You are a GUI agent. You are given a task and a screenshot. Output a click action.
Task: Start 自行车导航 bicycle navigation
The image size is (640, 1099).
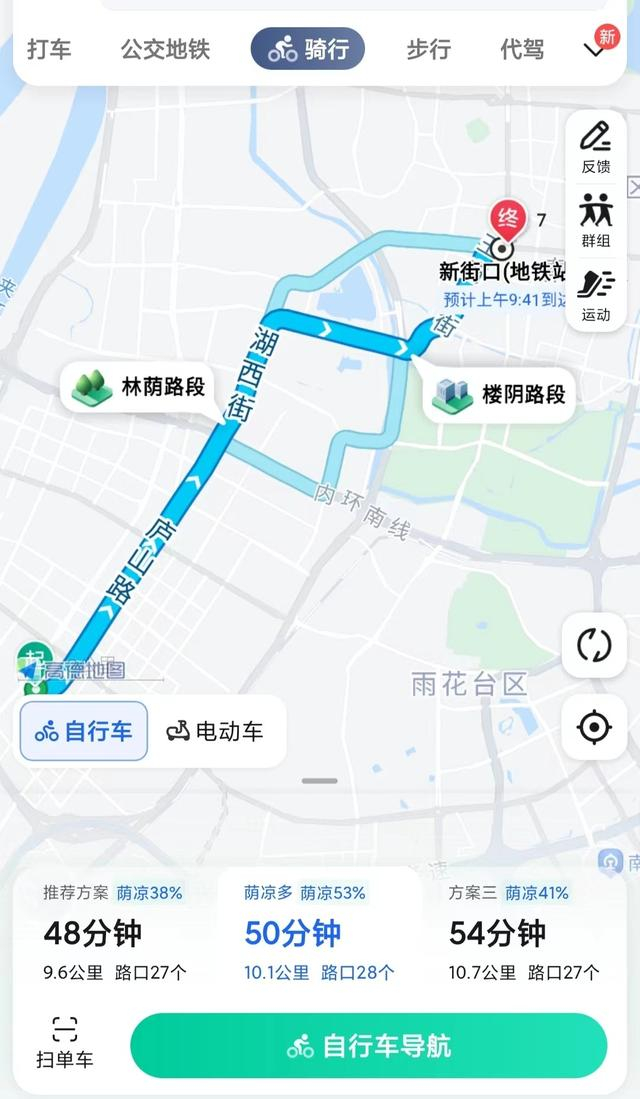pos(369,1046)
